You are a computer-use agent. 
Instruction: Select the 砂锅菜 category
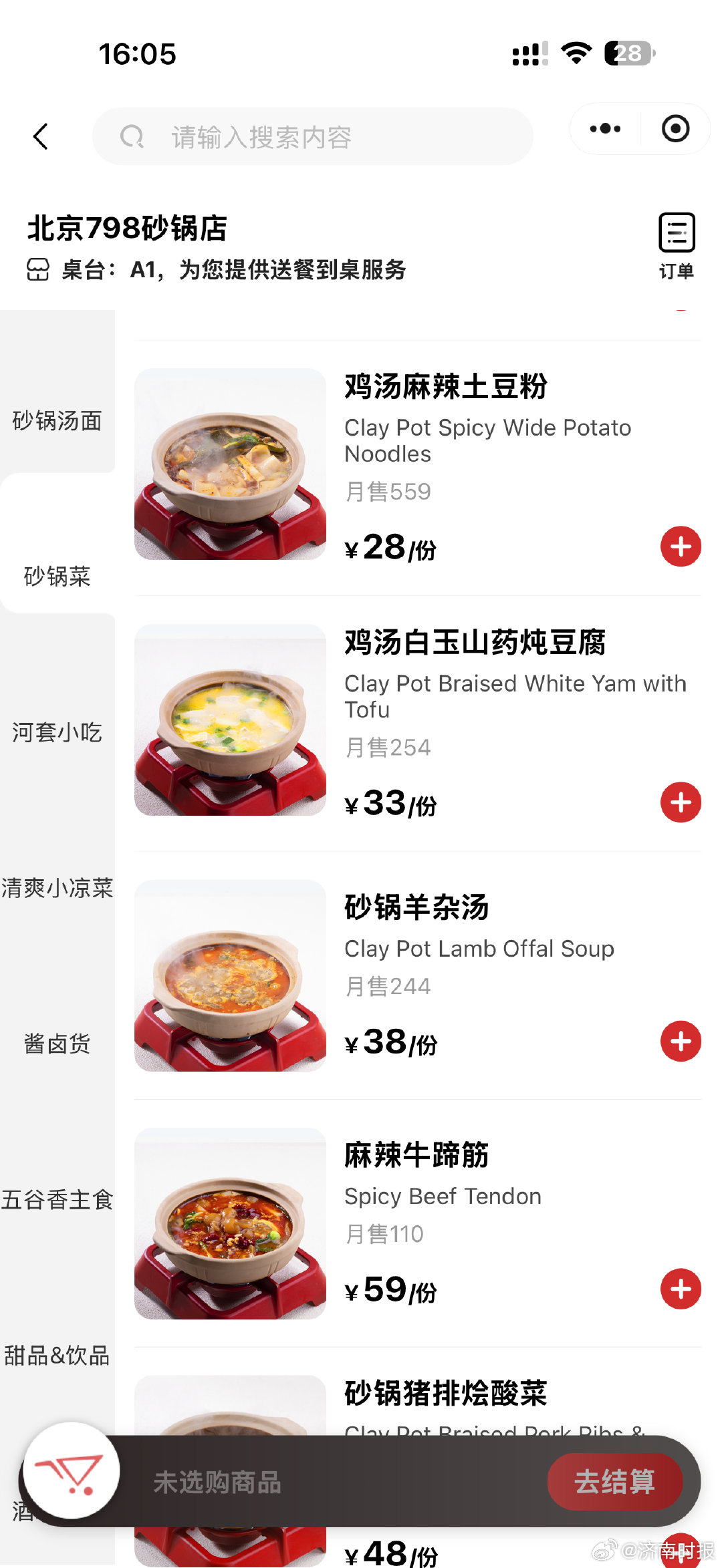[x=57, y=576]
